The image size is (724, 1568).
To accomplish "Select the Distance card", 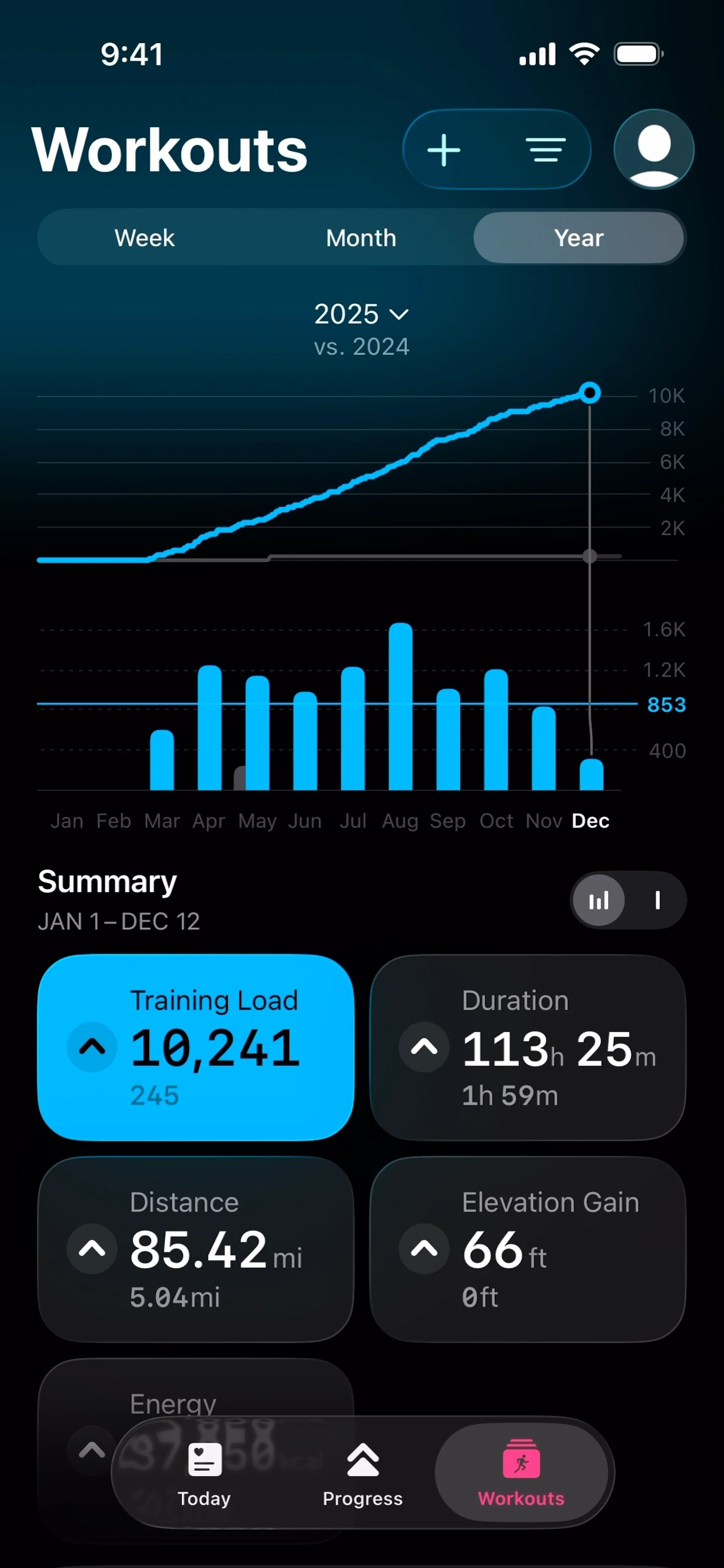I will pyautogui.click(x=195, y=1249).
